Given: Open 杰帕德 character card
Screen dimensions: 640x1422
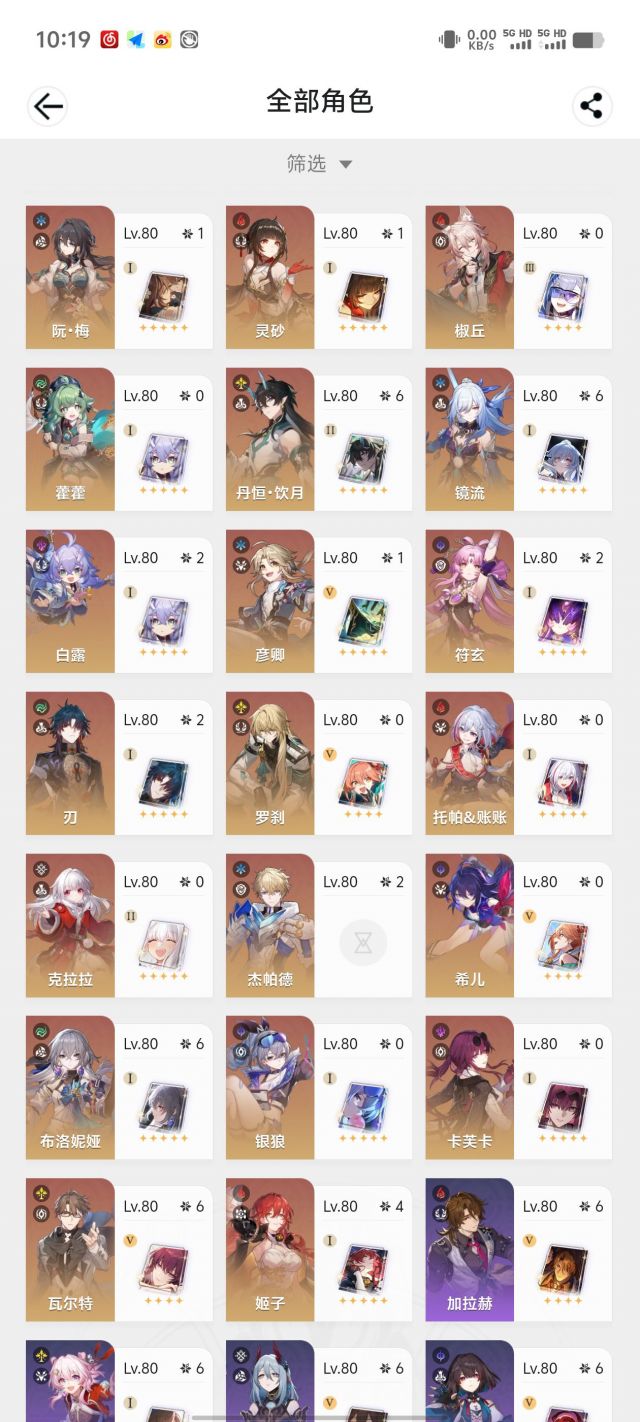Looking at the screenshot, I should pos(319,926).
